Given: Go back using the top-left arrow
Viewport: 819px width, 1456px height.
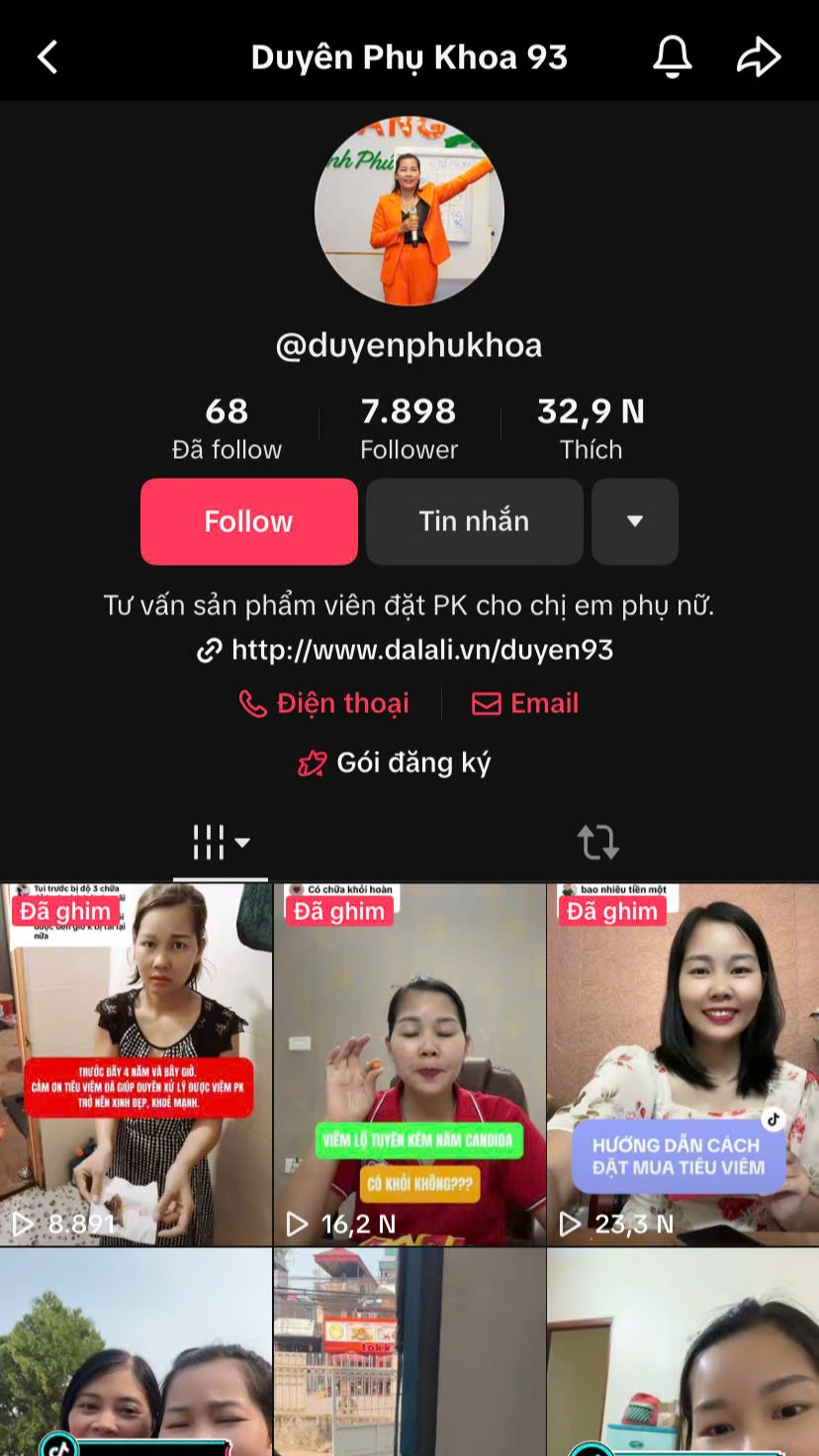Looking at the screenshot, I should coord(47,57).
